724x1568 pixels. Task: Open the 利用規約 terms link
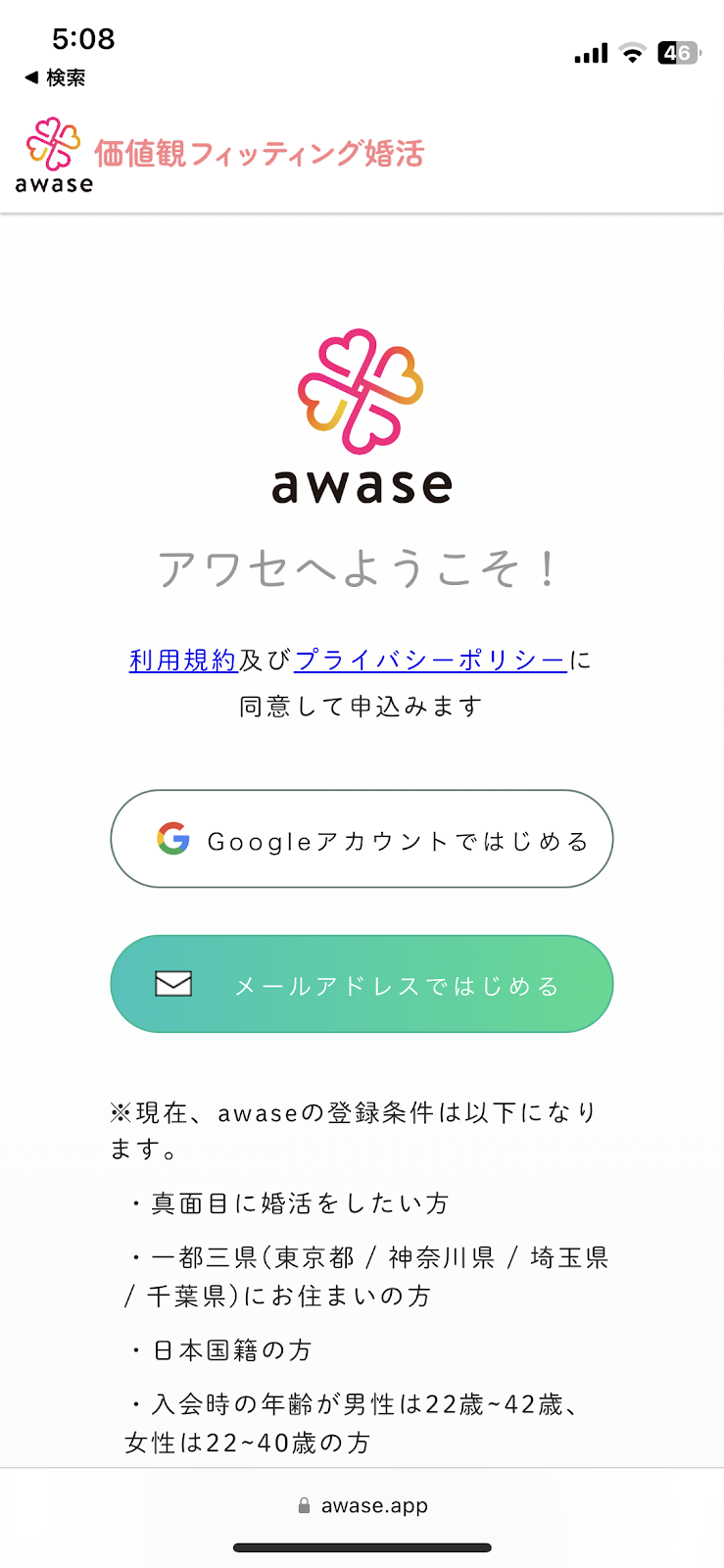tap(183, 661)
